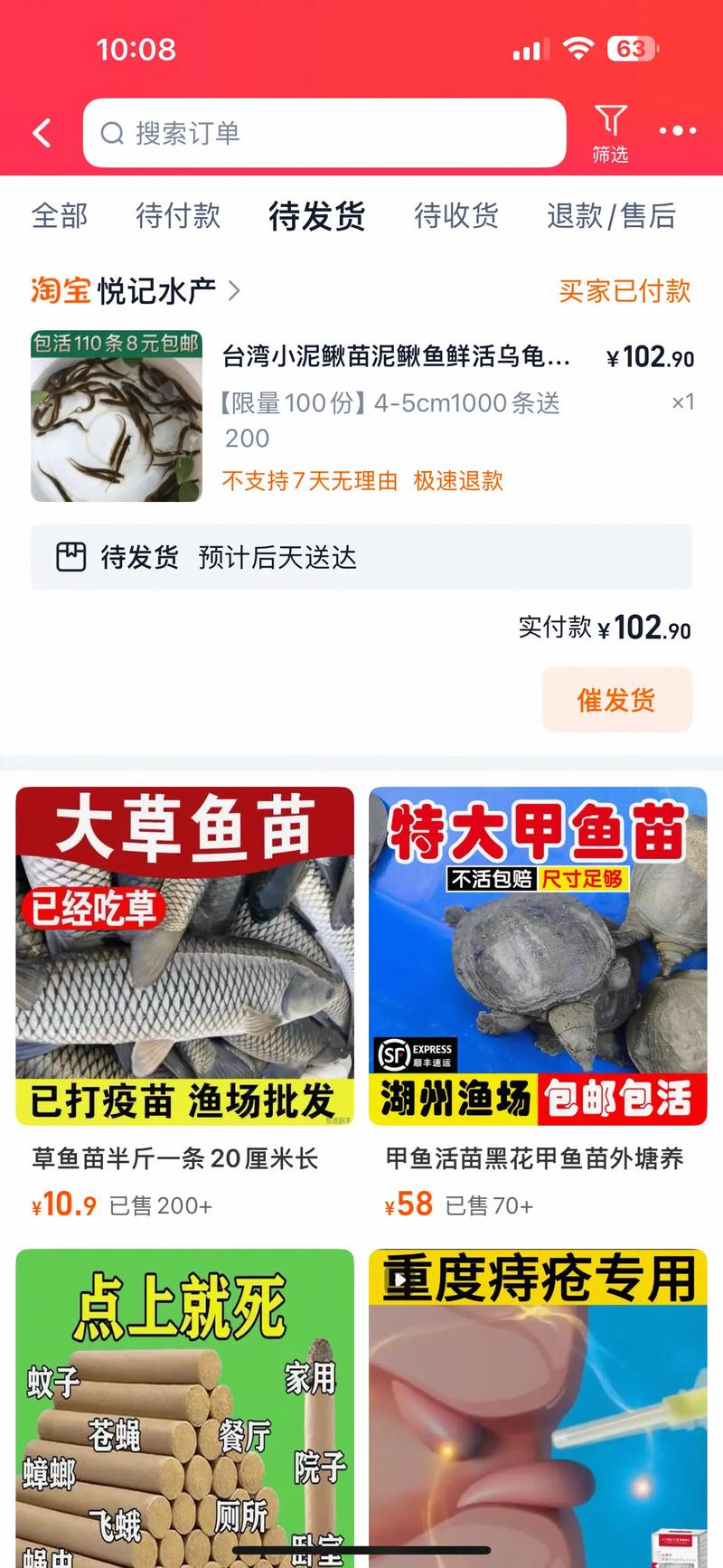Tap the 待发货 package status icon
This screenshot has height=1568, width=723.
71,558
